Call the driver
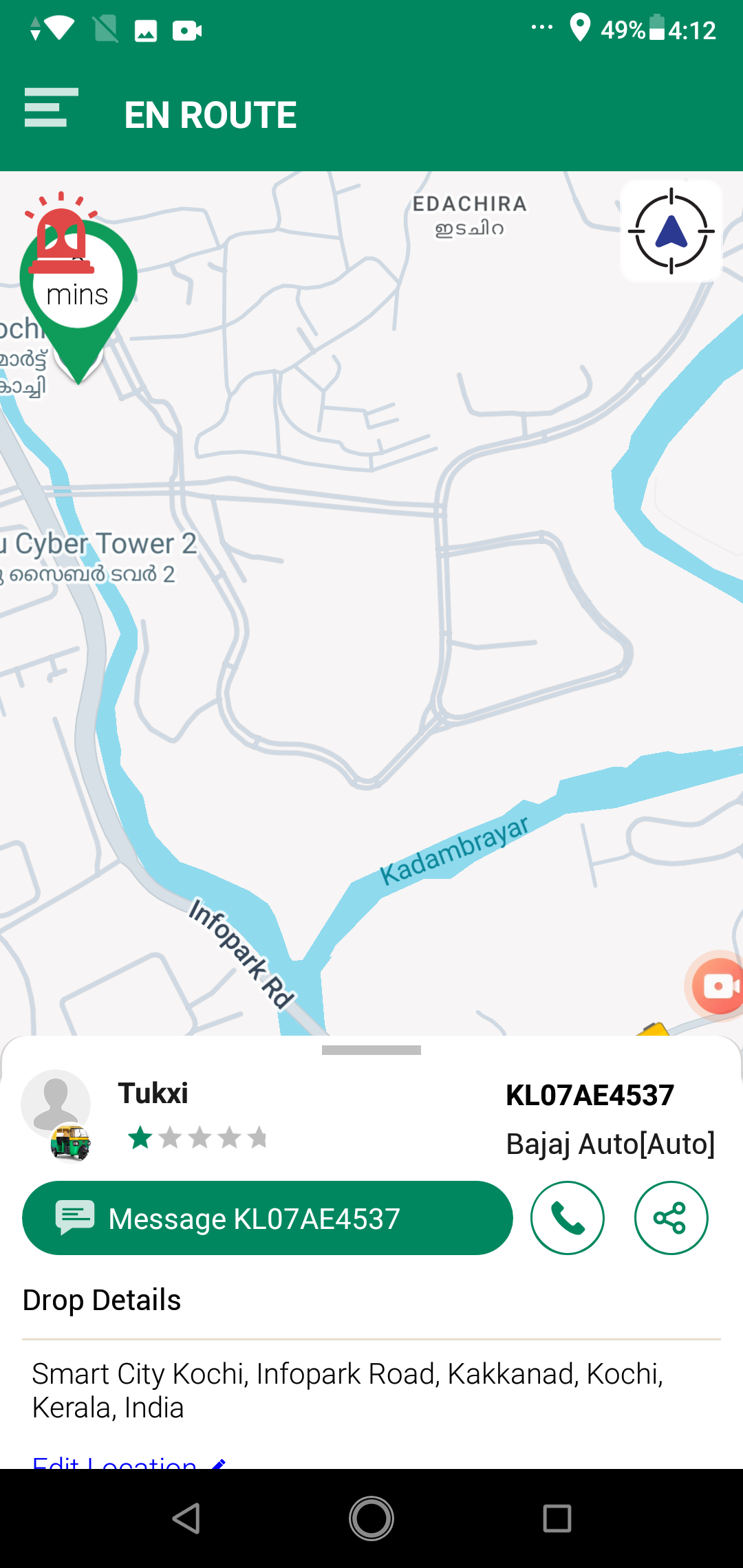Viewport: 743px width, 1568px height. 567,1218
